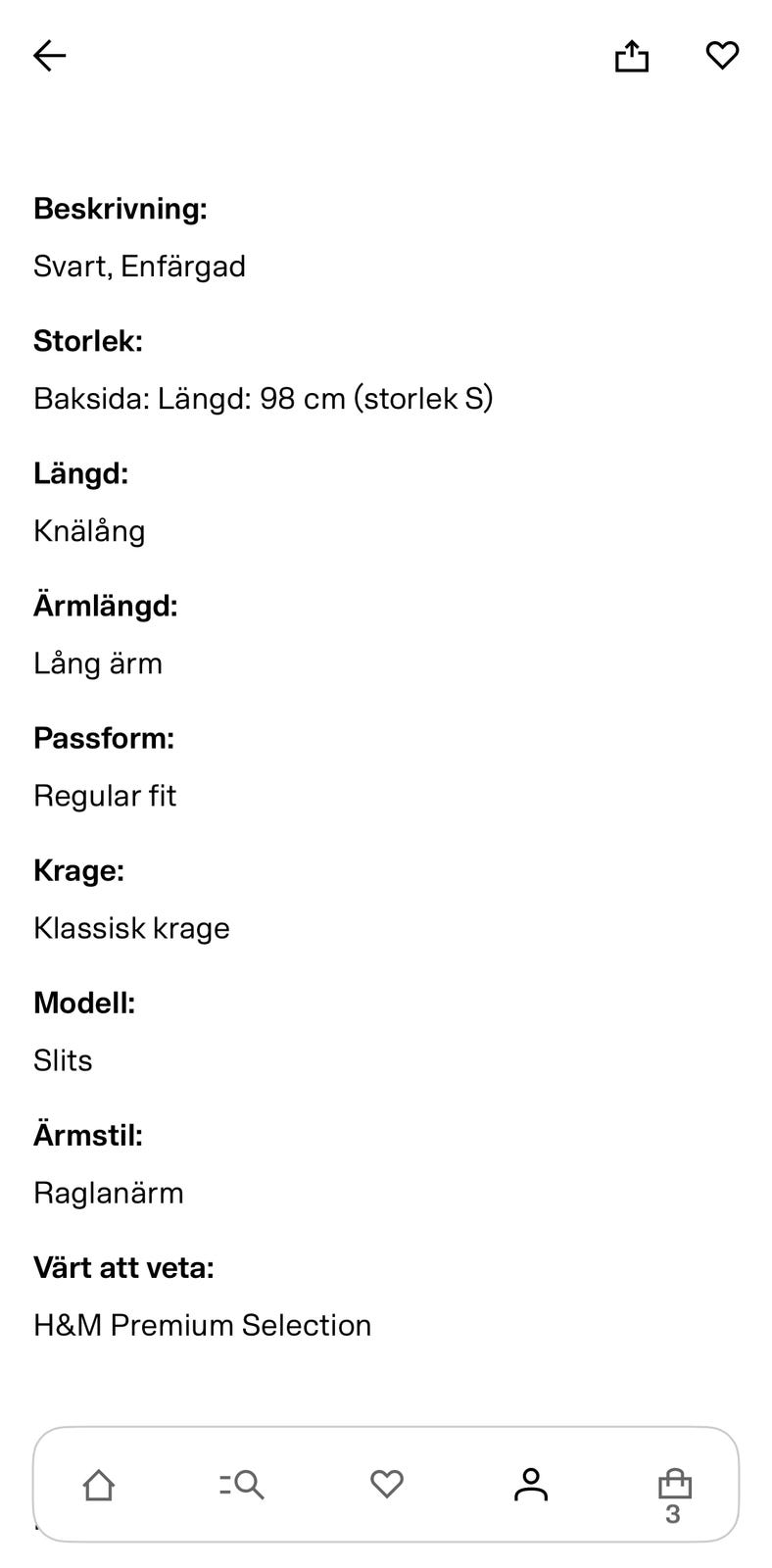Open the account profile tab

point(531,1485)
